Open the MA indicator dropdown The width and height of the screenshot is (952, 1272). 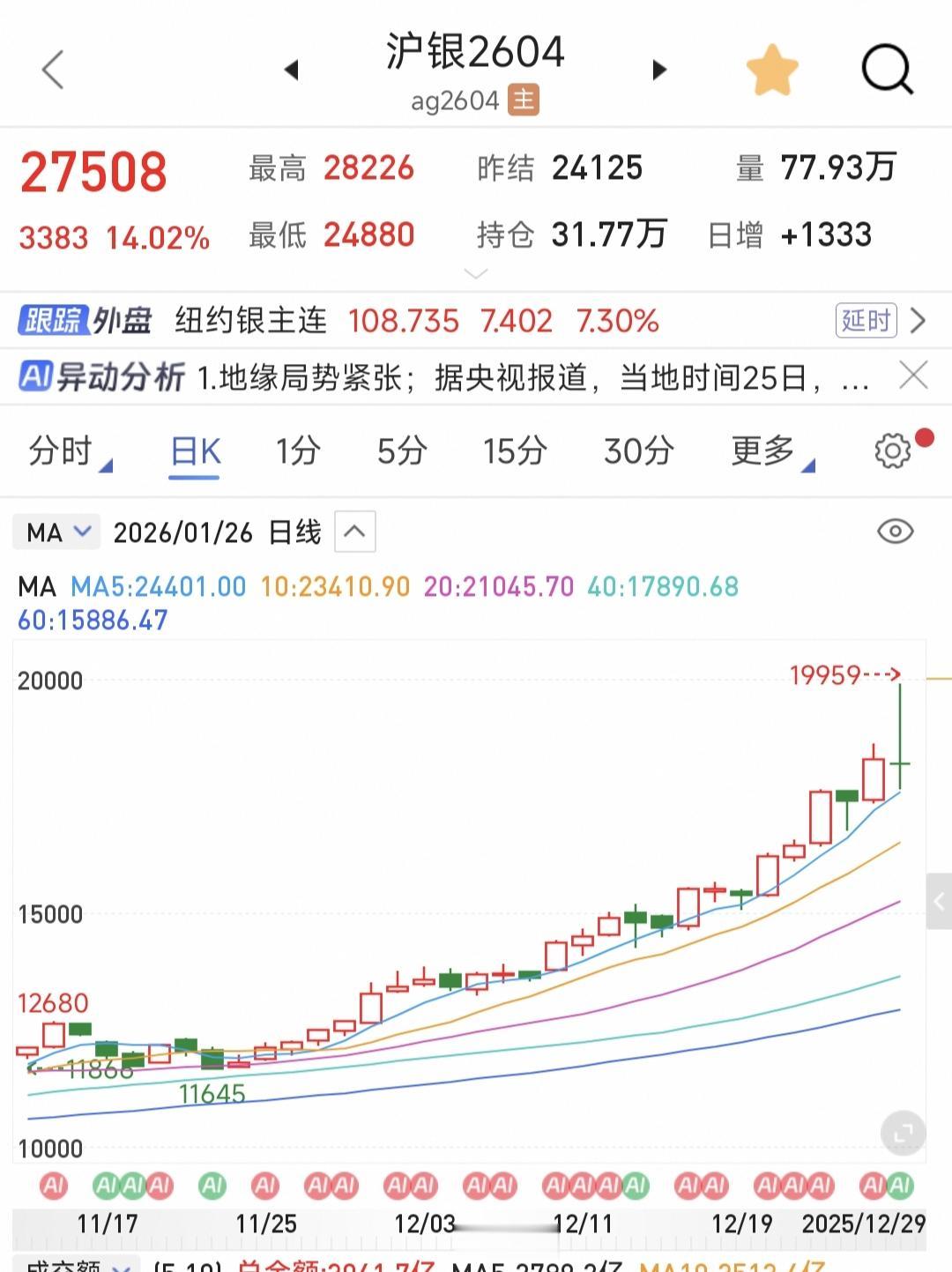(56, 531)
